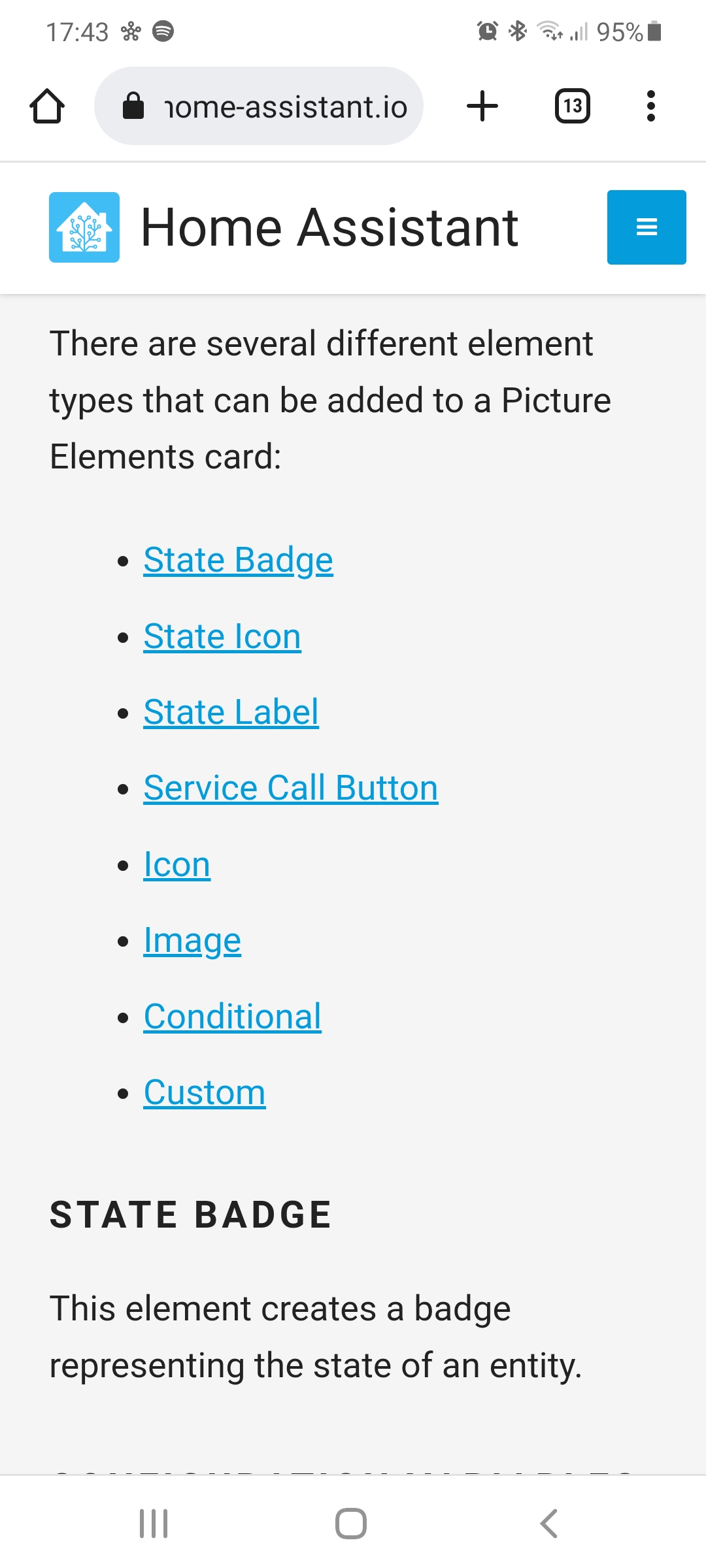Go back using the system back button
Screen dimensions: 706x1568
point(549,1524)
